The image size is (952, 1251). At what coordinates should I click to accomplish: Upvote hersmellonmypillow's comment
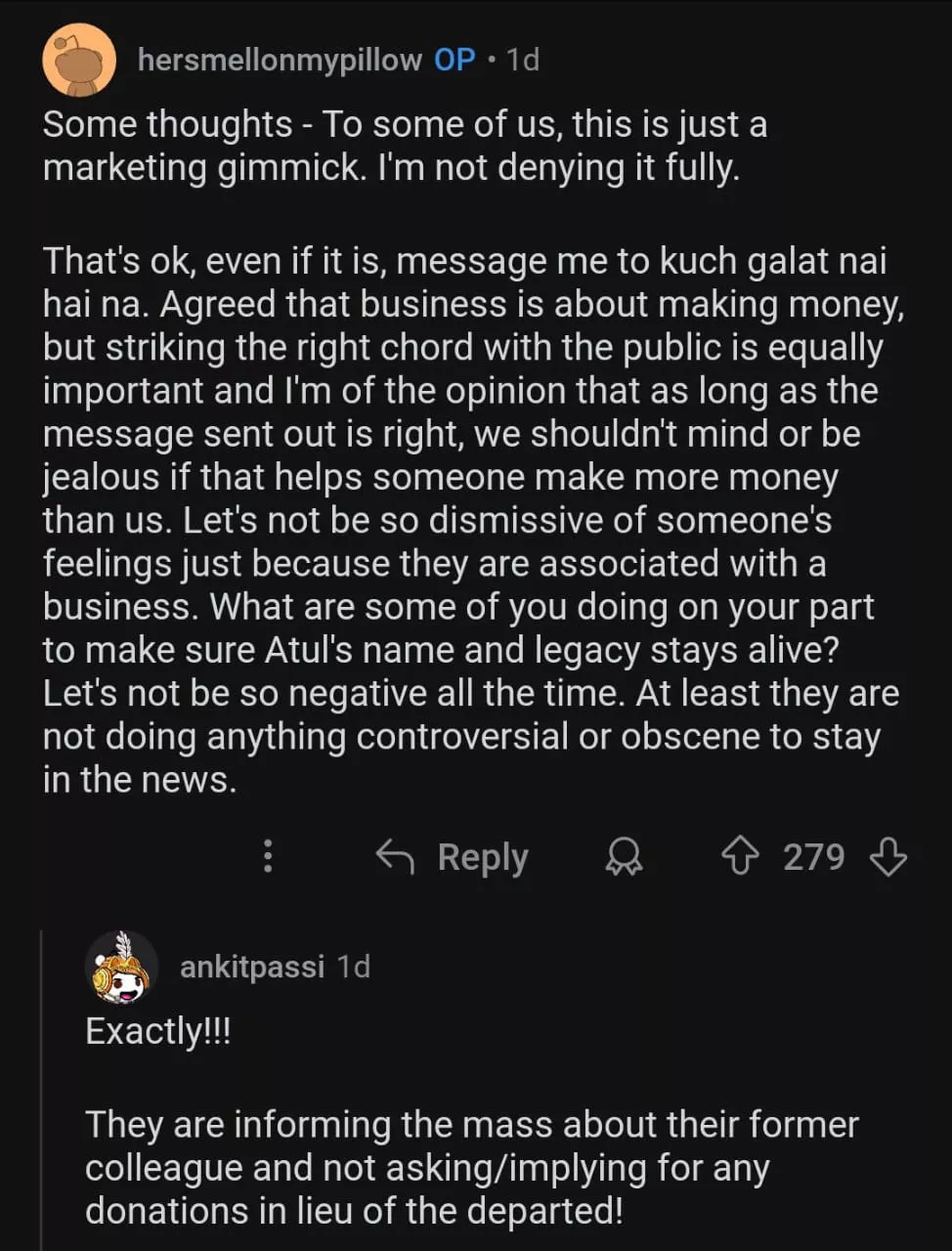pyautogui.click(x=740, y=857)
